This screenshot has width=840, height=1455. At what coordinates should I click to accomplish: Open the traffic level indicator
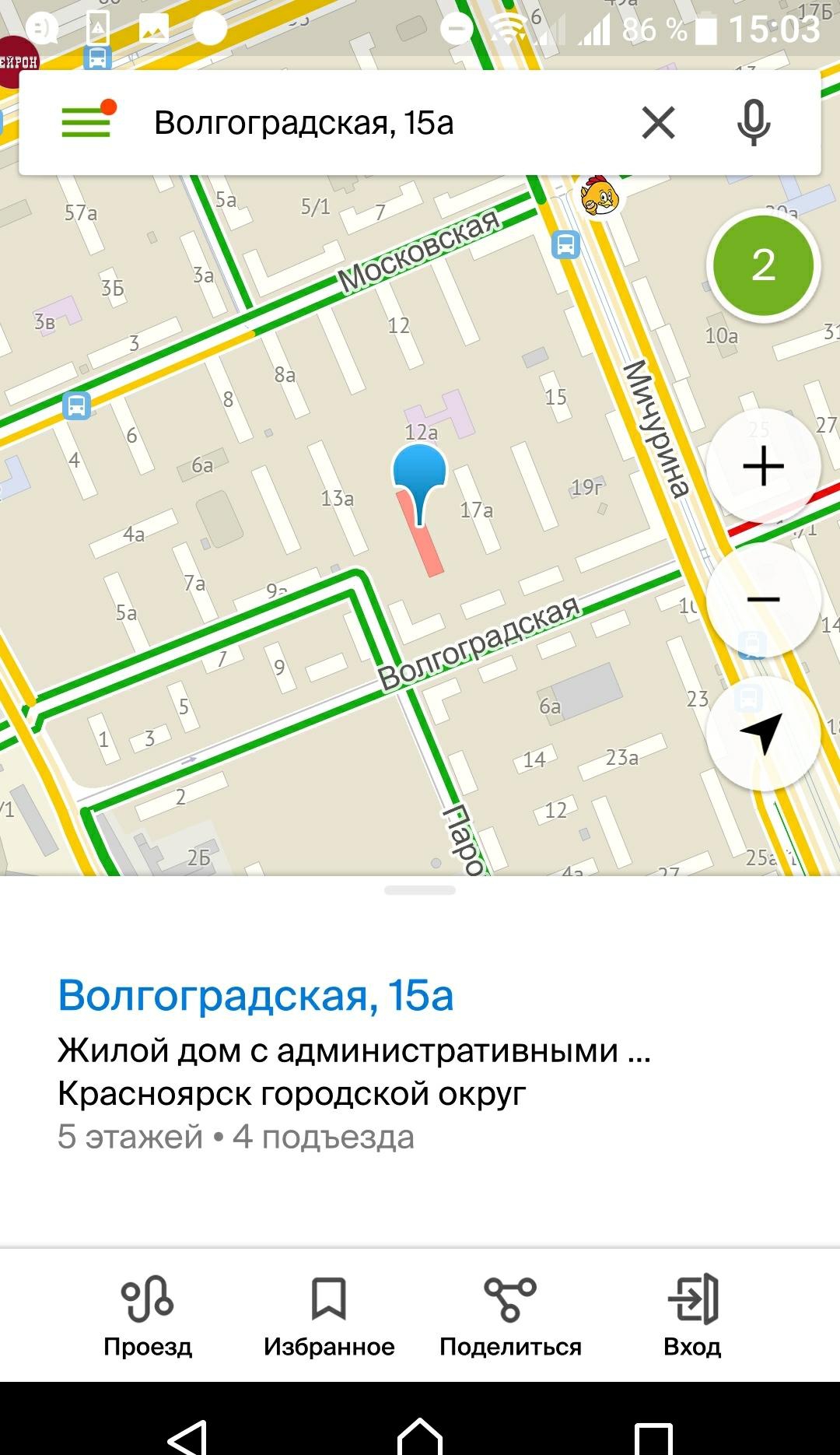763,265
